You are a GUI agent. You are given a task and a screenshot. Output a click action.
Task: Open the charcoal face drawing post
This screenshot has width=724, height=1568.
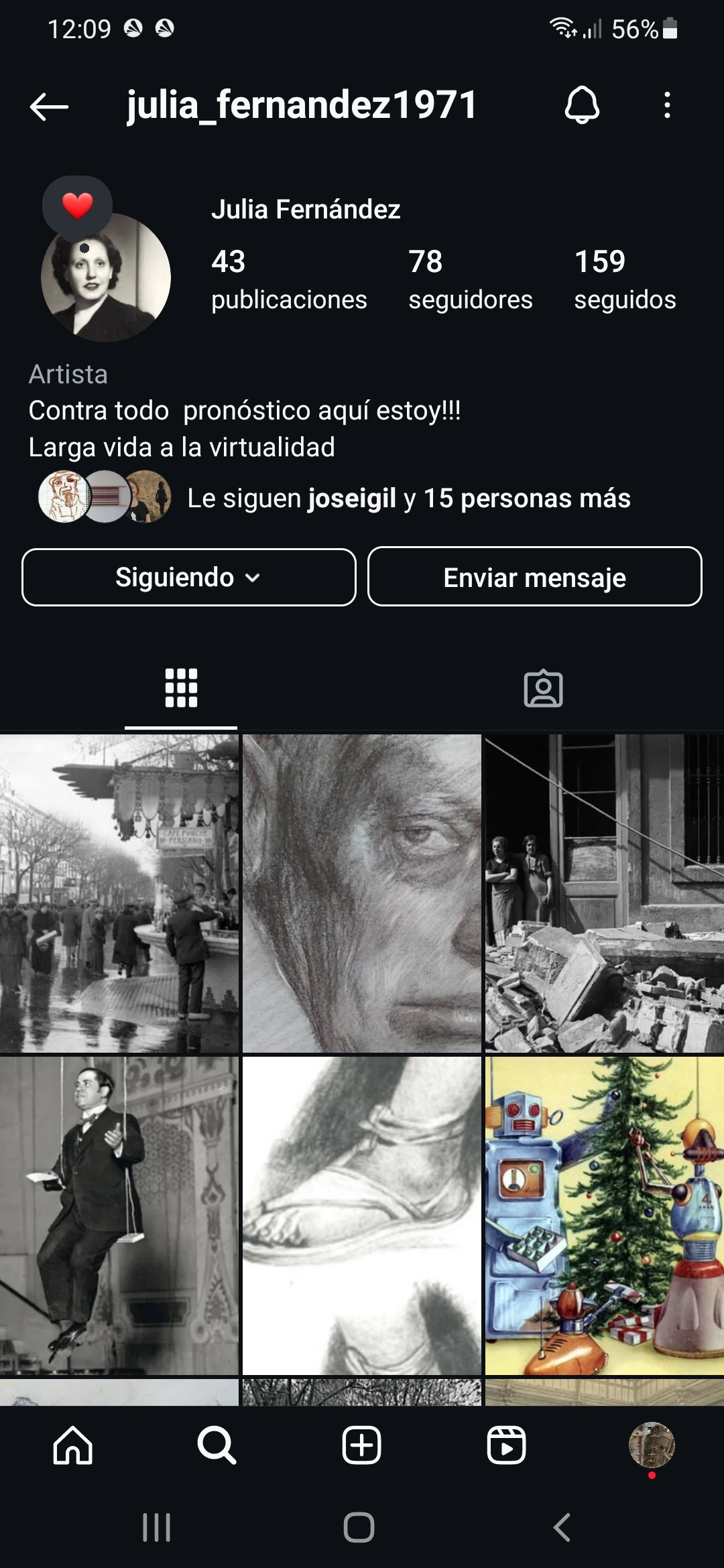click(361, 893)
